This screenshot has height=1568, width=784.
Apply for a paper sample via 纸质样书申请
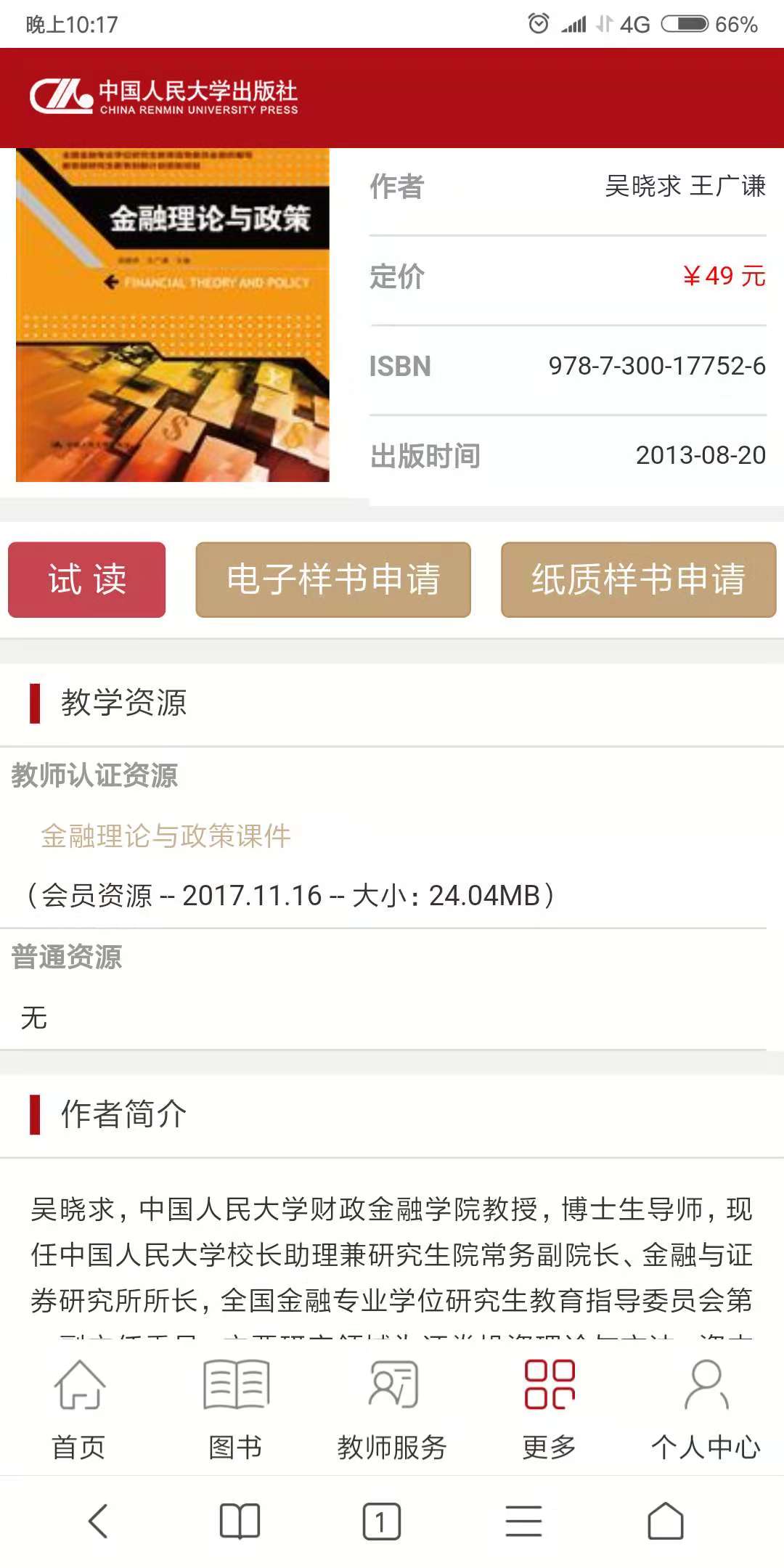638,579
